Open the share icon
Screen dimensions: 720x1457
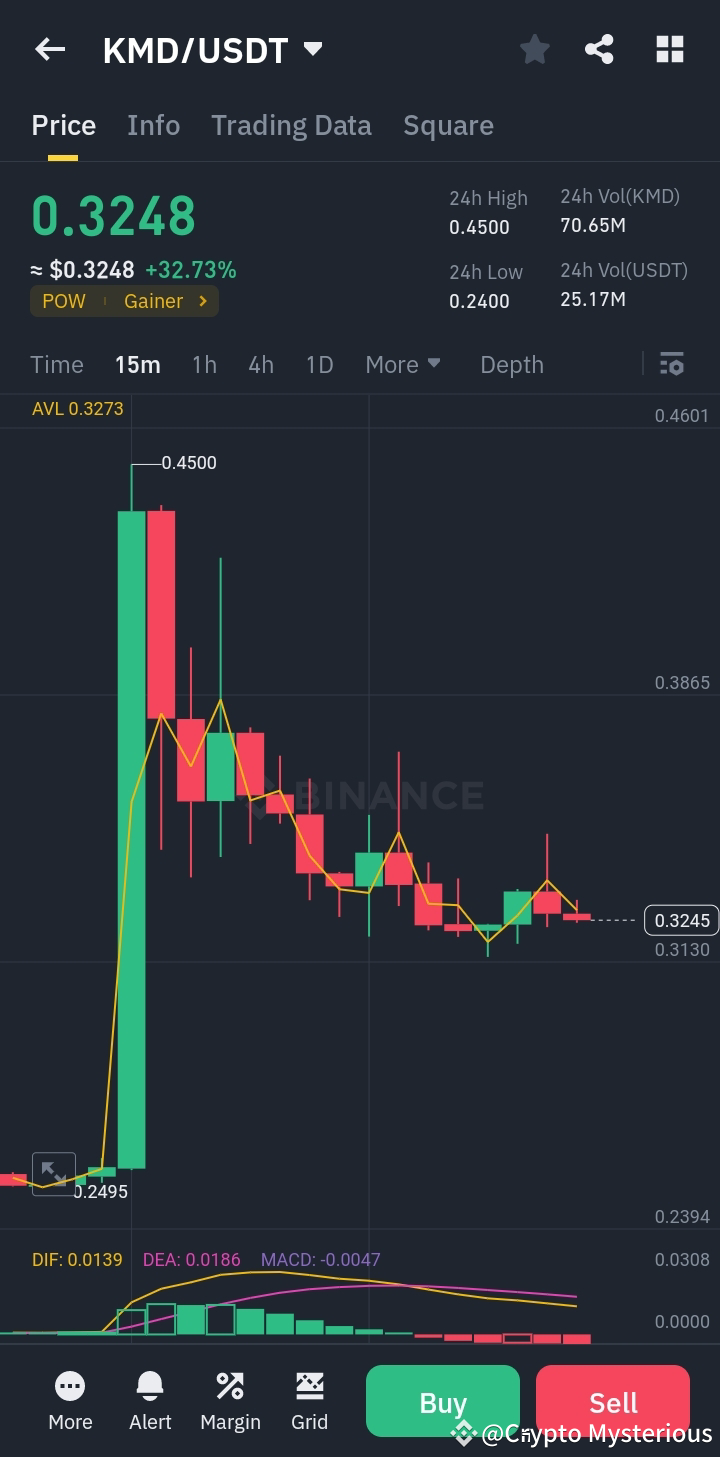(599, 49)
